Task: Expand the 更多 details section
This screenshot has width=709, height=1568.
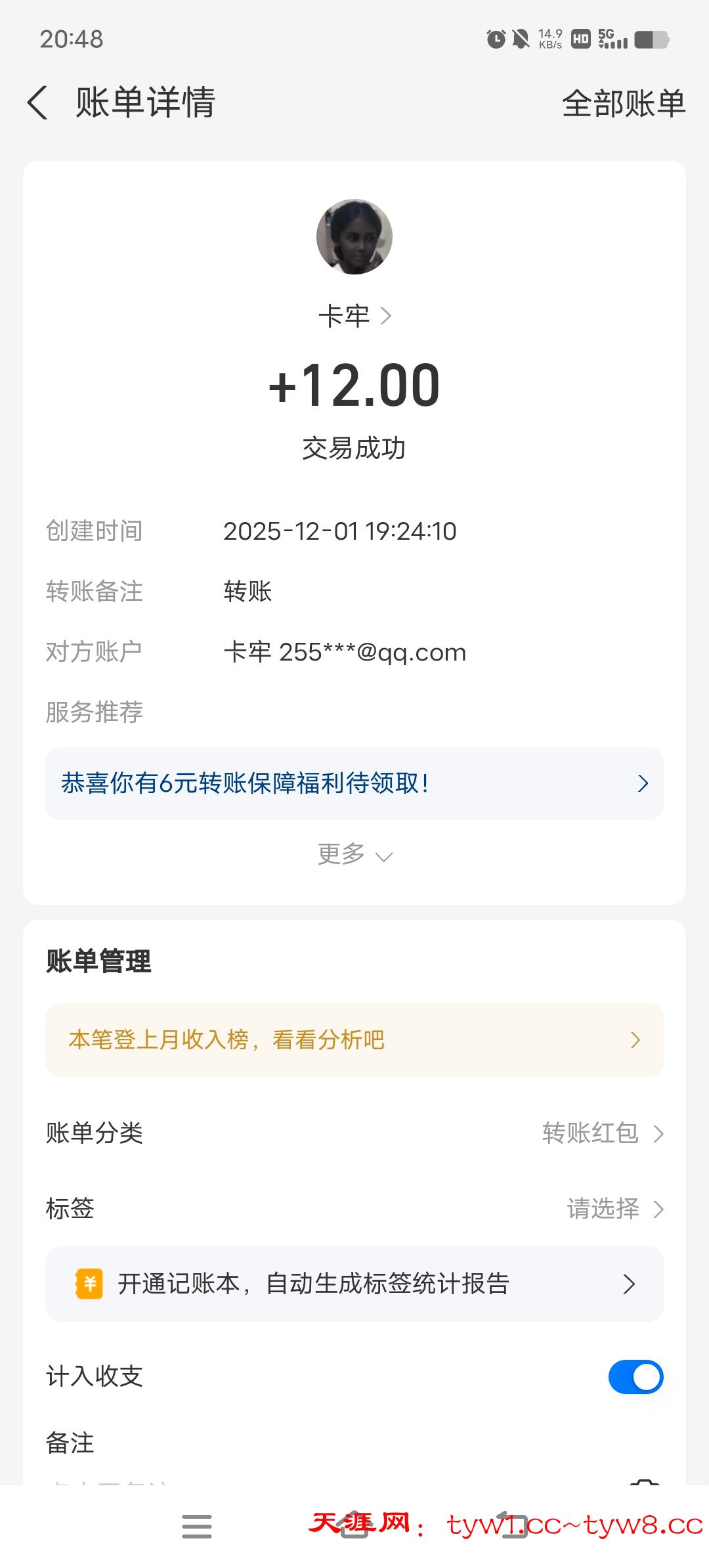Action: tap(354, 854)
